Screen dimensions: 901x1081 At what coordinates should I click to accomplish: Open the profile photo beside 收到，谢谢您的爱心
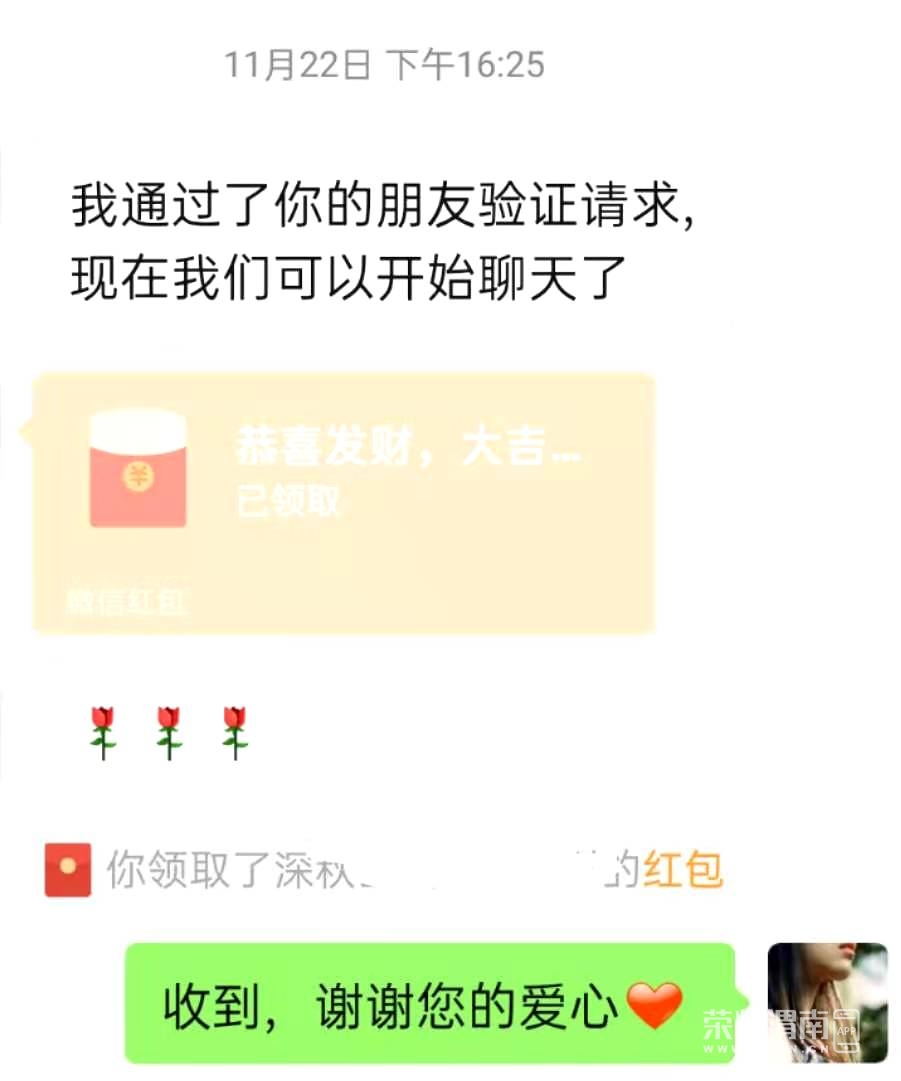point(827,1002)
